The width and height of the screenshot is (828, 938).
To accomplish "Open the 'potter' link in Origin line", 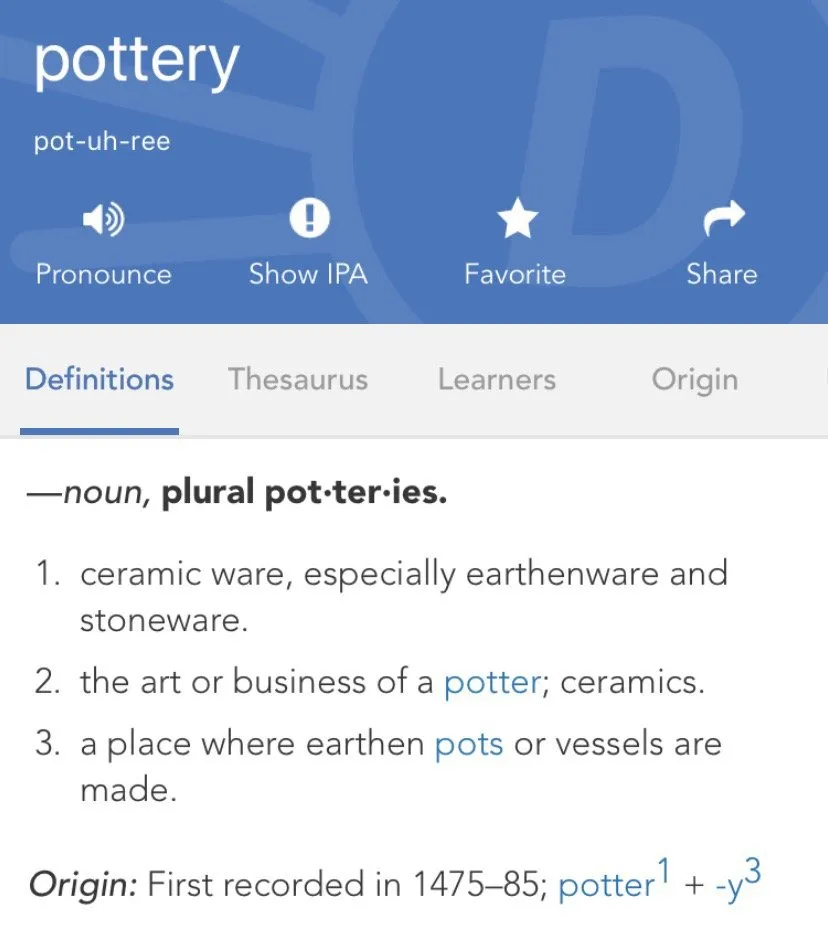I will 605,886.
